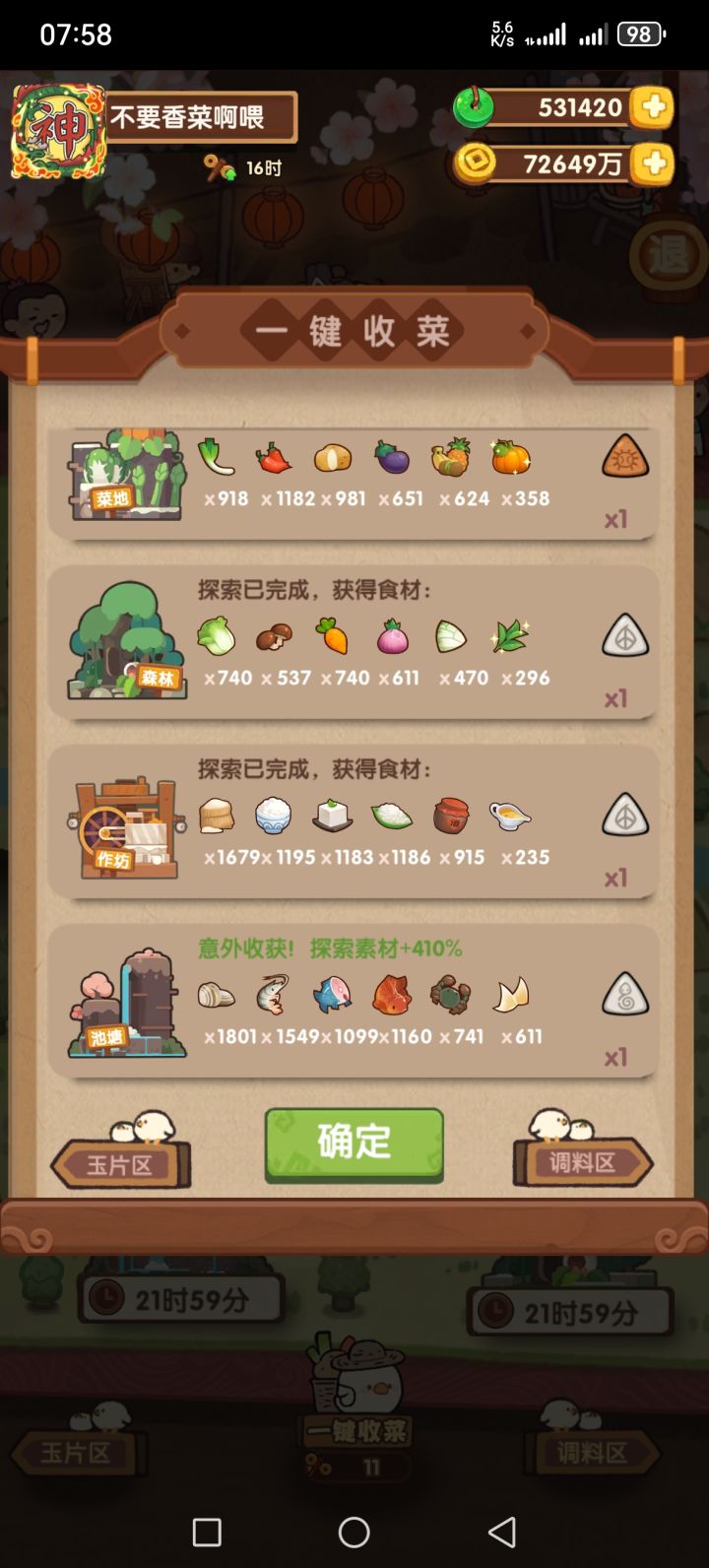Open the 玉片区 jade area banner
Screen dimensions: 709x1568
[x=118, y=1164]
